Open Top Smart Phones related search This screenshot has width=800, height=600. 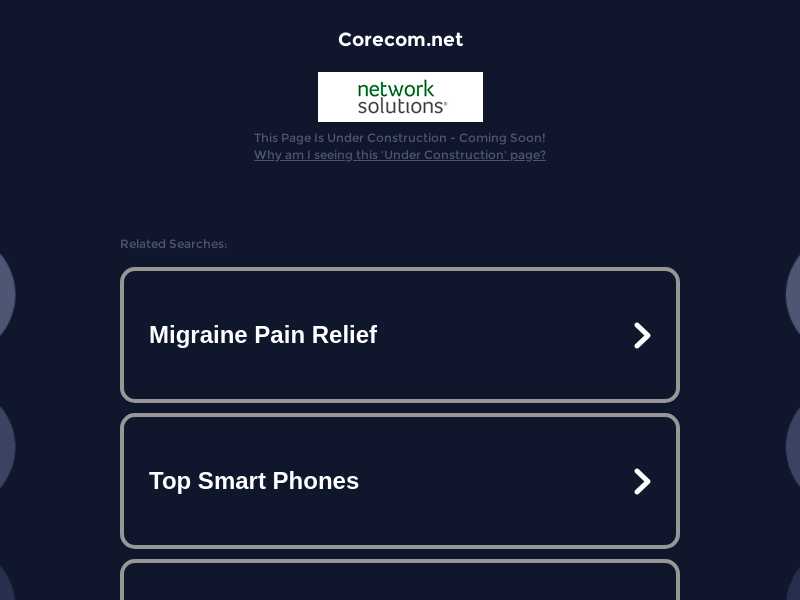[399, 481]
